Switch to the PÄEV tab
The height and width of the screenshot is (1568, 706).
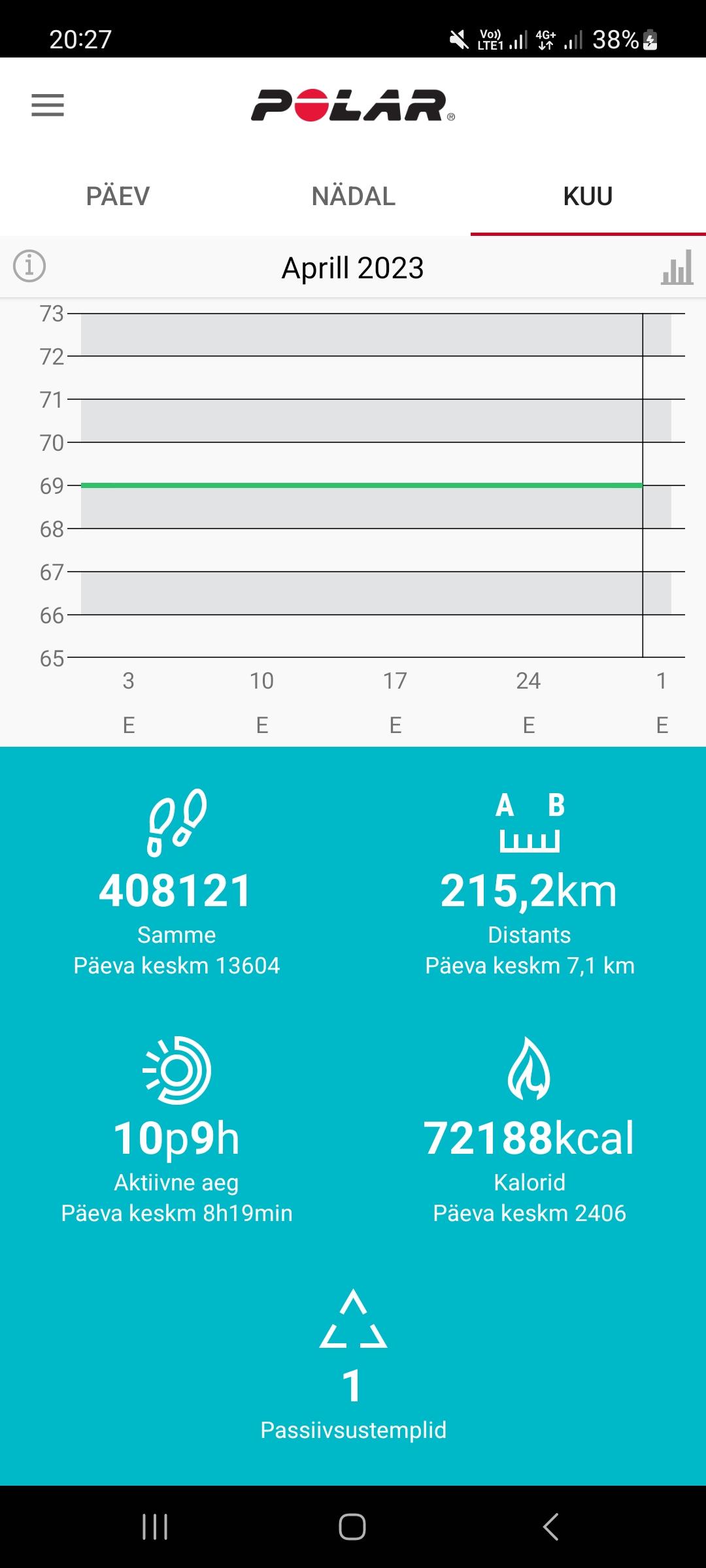tap(118, 197)
